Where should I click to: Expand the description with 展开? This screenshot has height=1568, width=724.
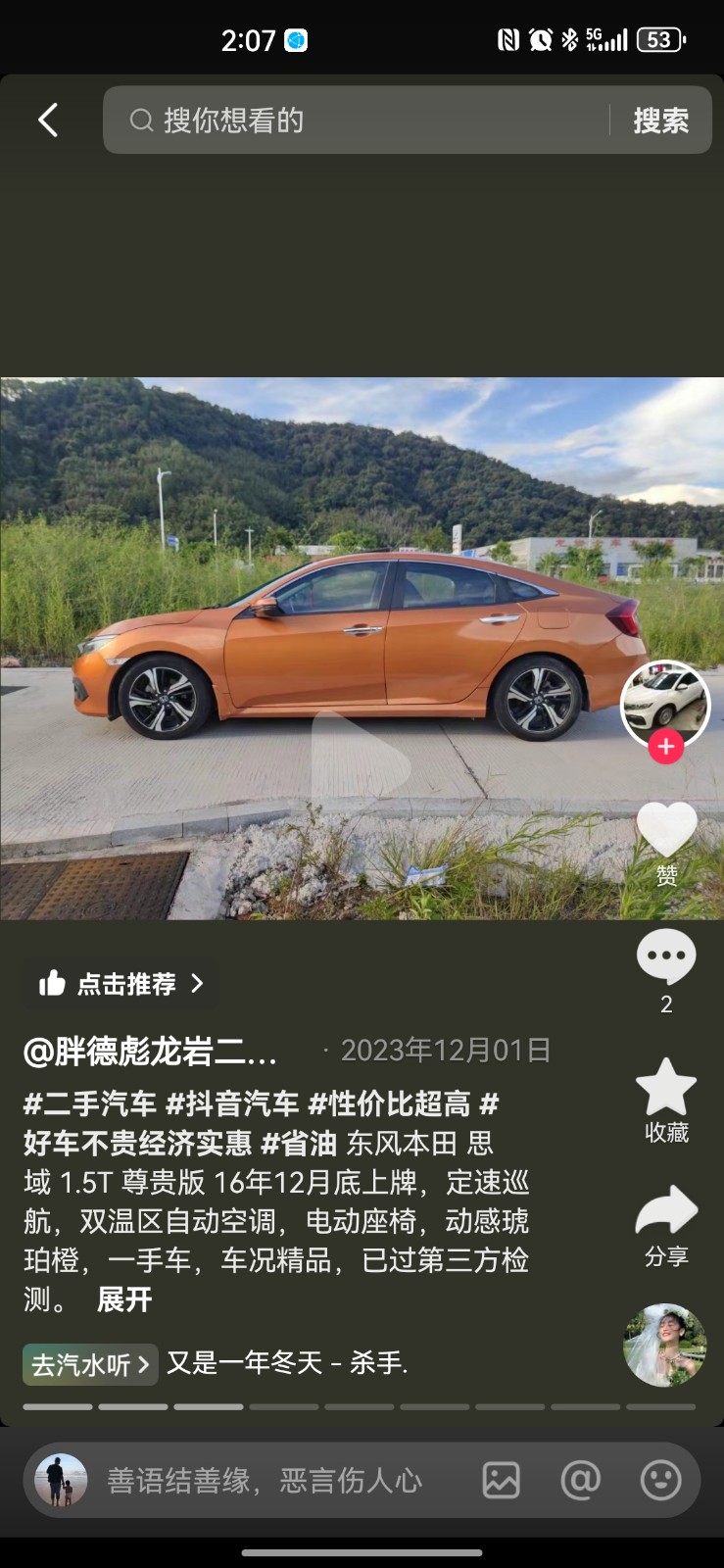click(124, 1299)
